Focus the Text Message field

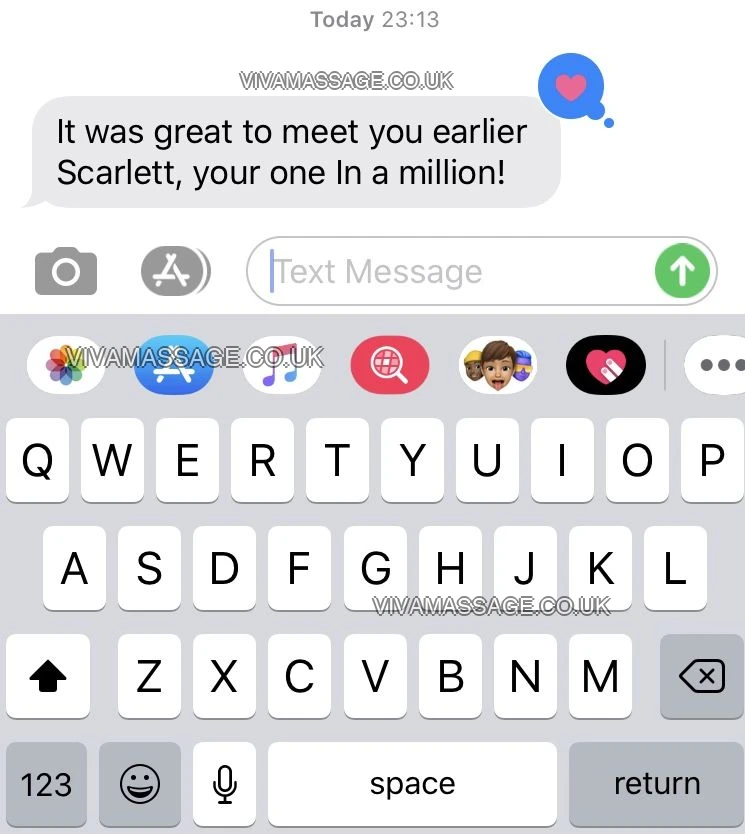[455, 271]
